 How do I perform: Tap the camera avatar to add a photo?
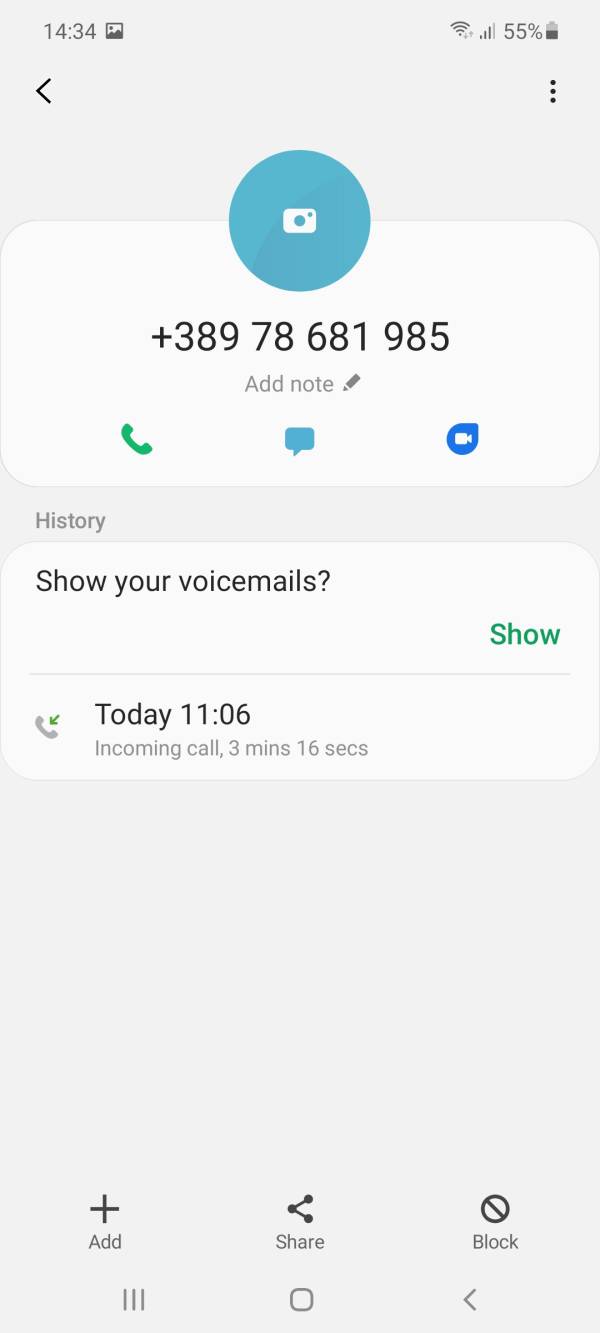click(300, 221)
